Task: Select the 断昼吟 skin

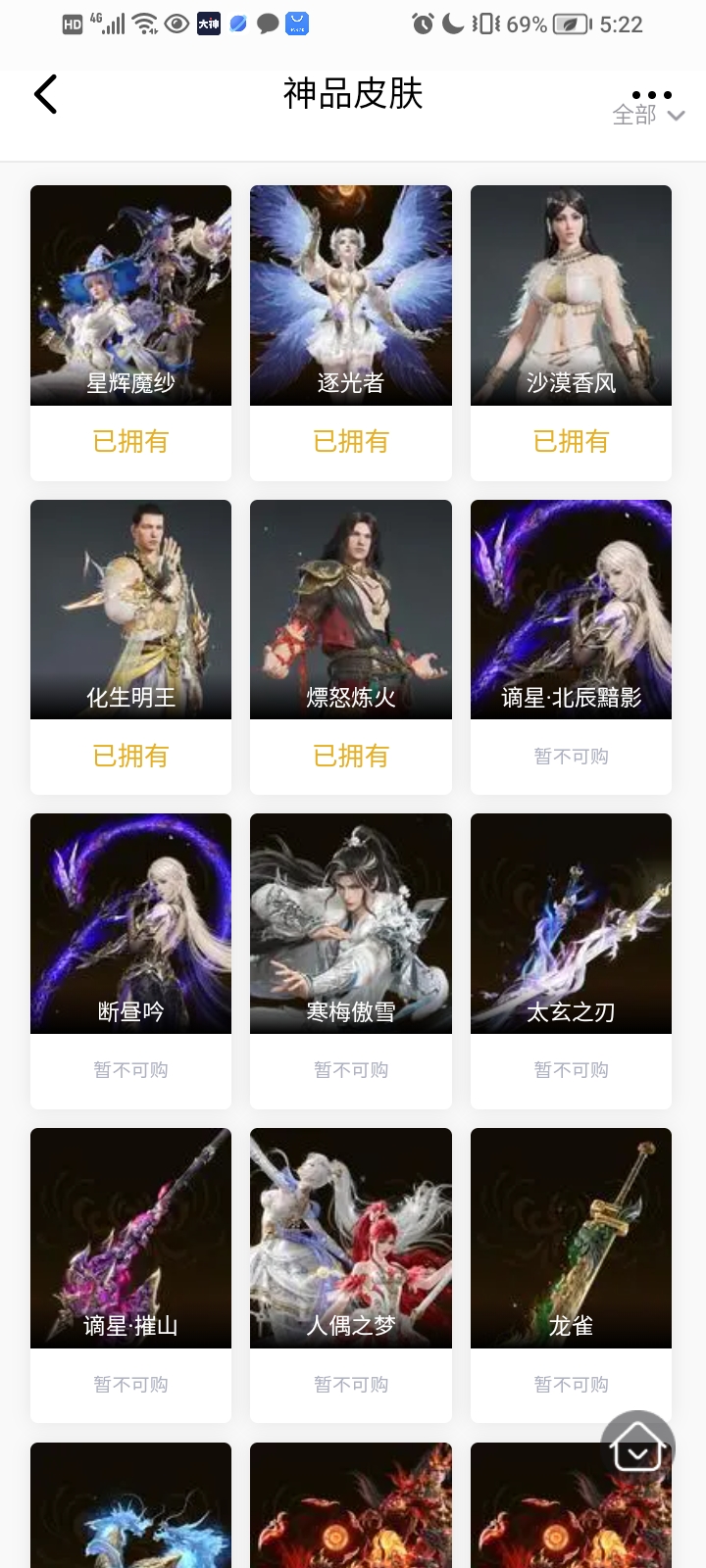Action: [130, 924]
